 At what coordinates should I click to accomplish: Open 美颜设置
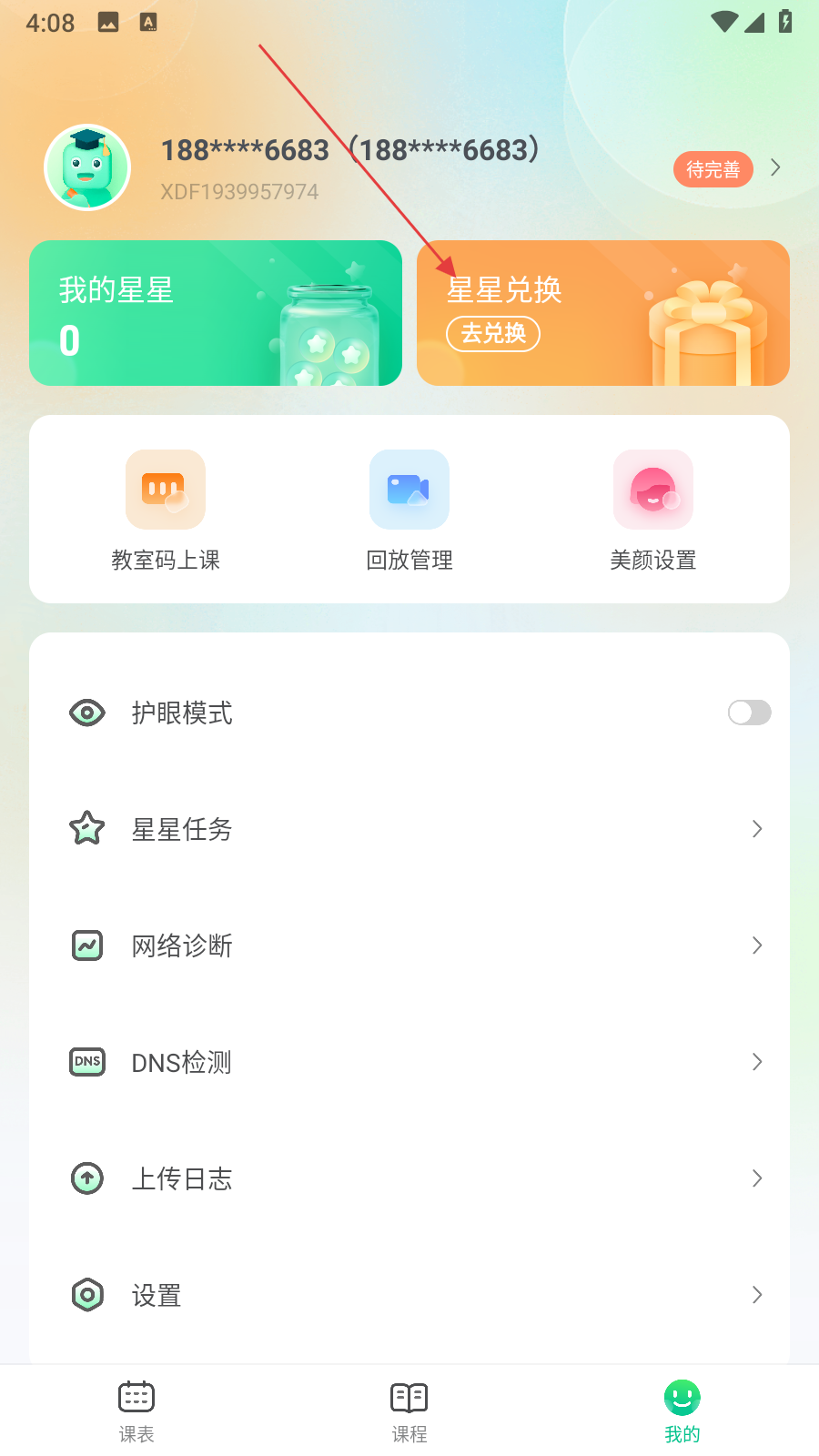tap(653, 511)
